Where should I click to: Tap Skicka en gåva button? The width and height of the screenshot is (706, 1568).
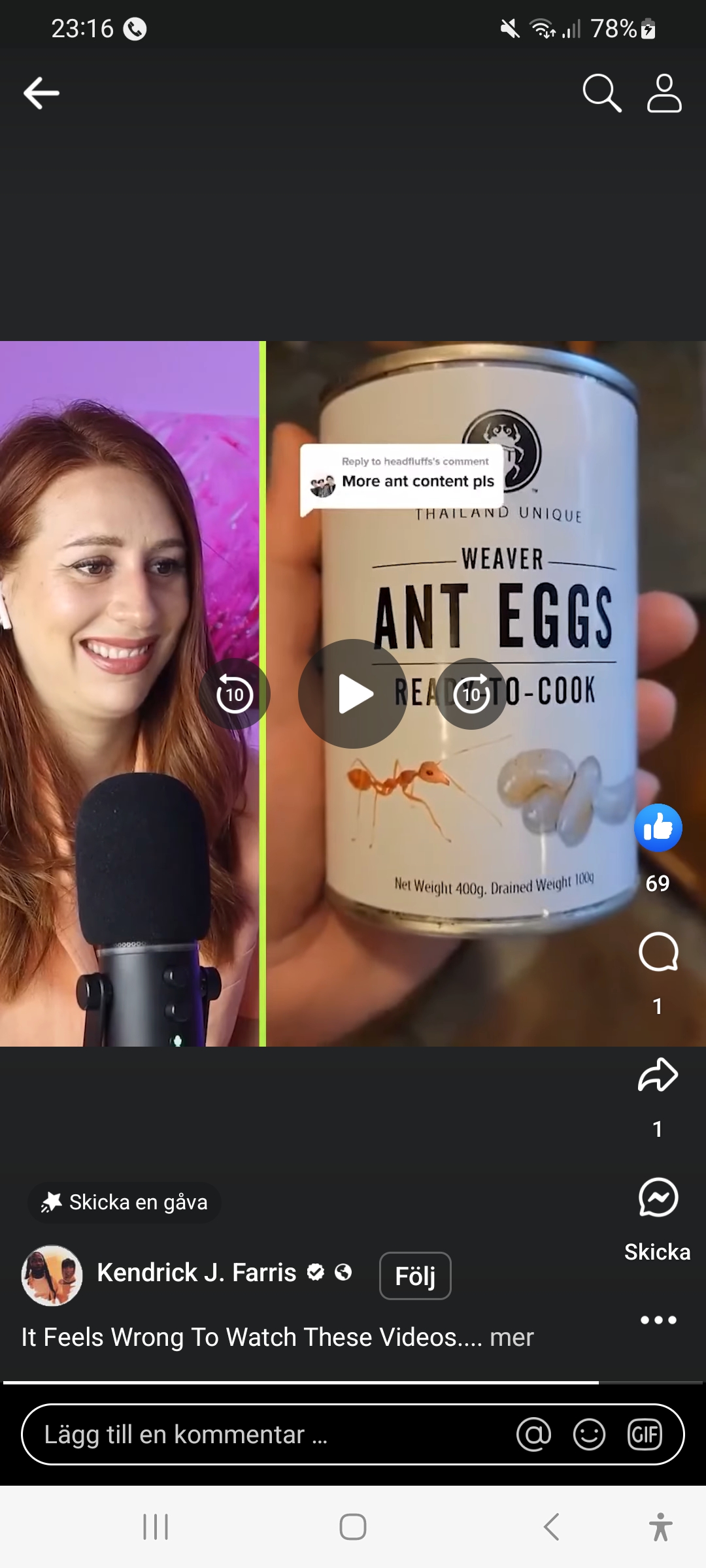coord(124,1202)
